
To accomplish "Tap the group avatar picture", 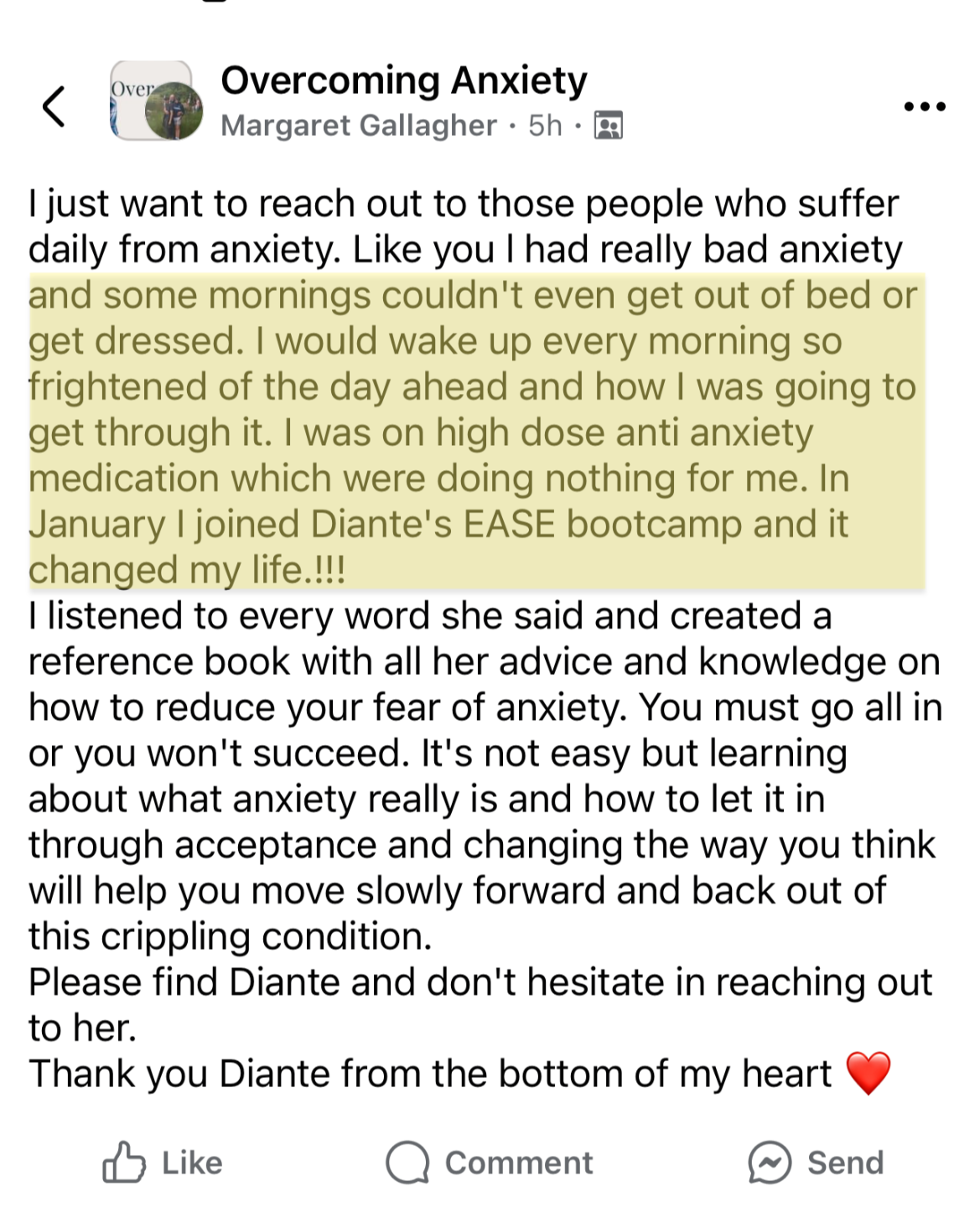I will pyautogui.click(x=155, y=102).
